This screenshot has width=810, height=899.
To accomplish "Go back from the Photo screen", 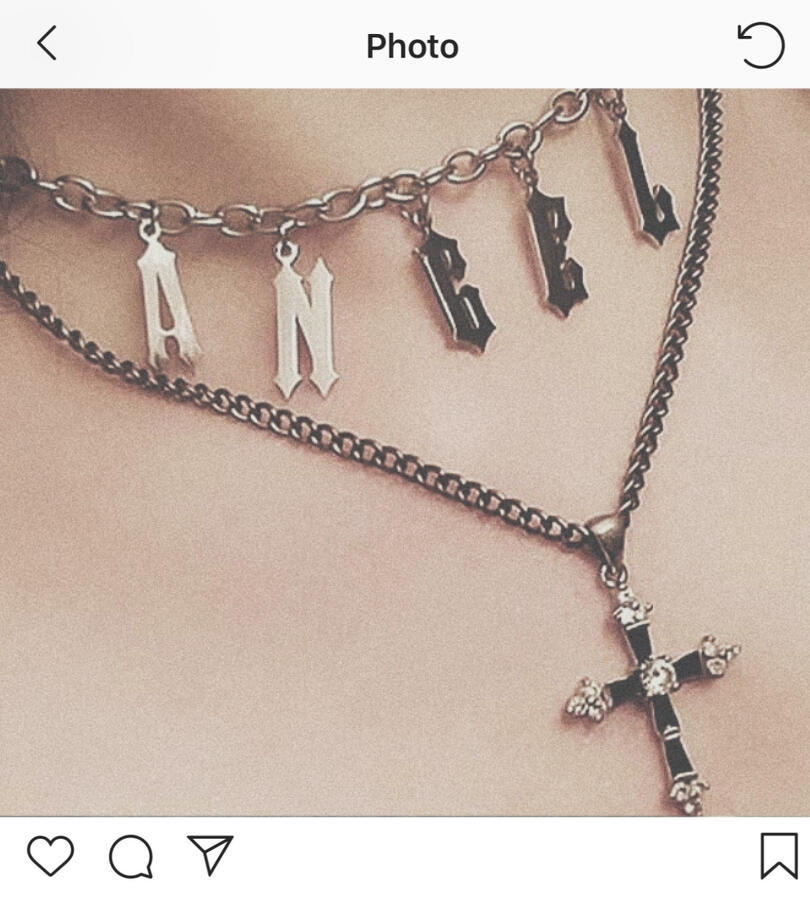I will tap(46, 44).
